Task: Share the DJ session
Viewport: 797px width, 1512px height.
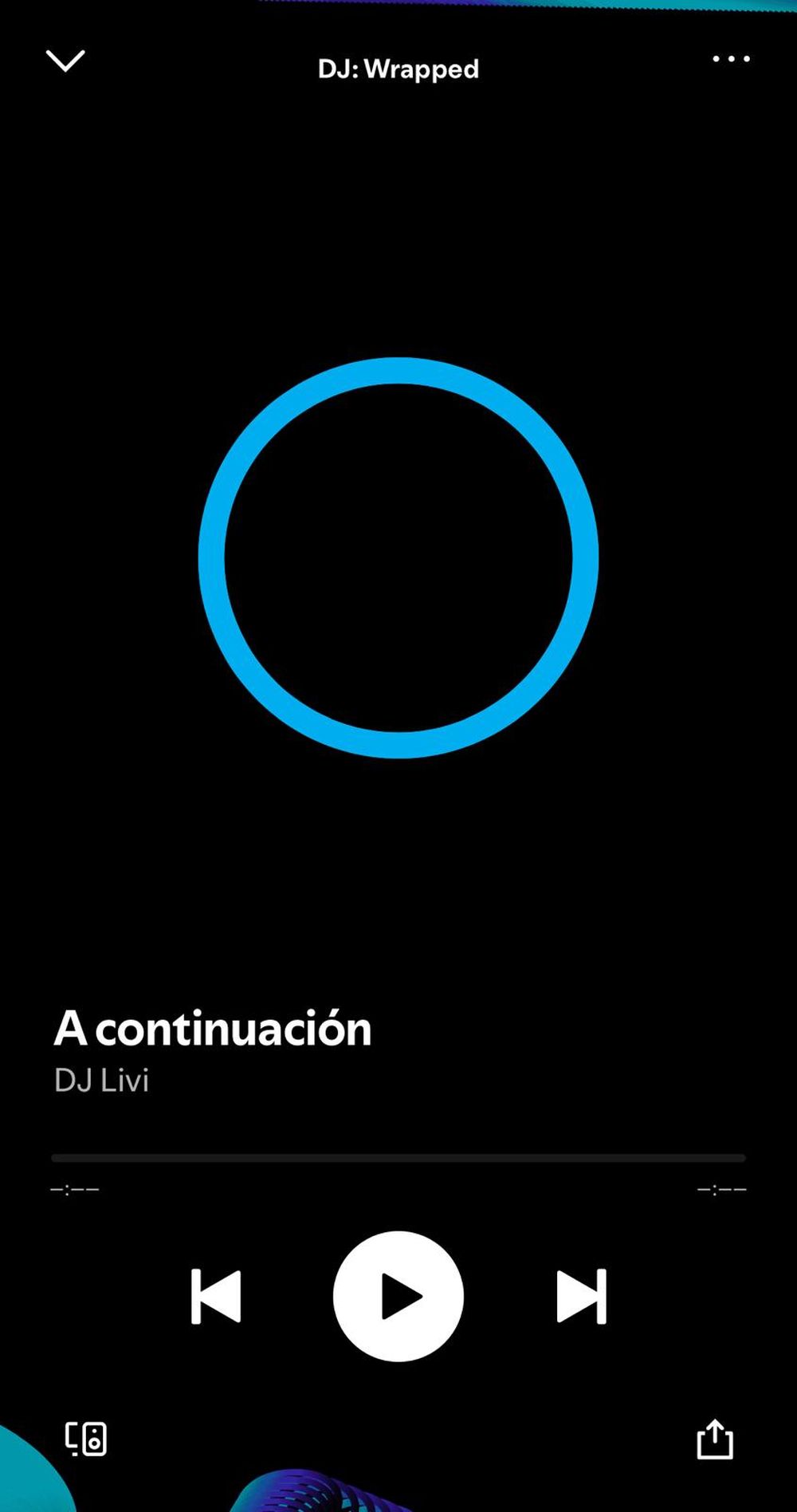Action: [x=715, y=1439]
